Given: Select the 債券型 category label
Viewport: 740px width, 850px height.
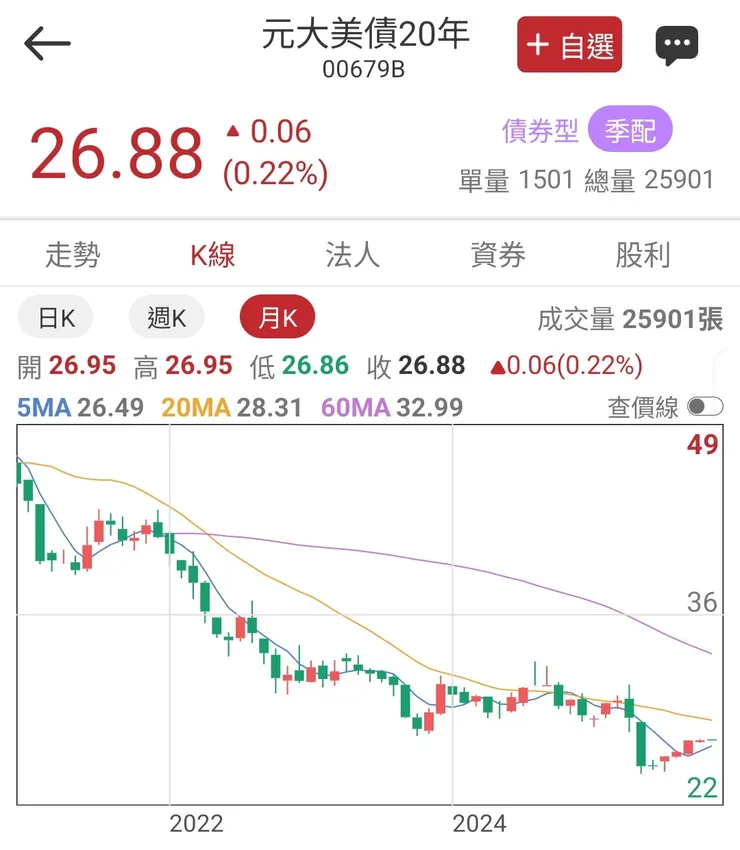Looking at the screenshot, I should click(x=541, y=130).
